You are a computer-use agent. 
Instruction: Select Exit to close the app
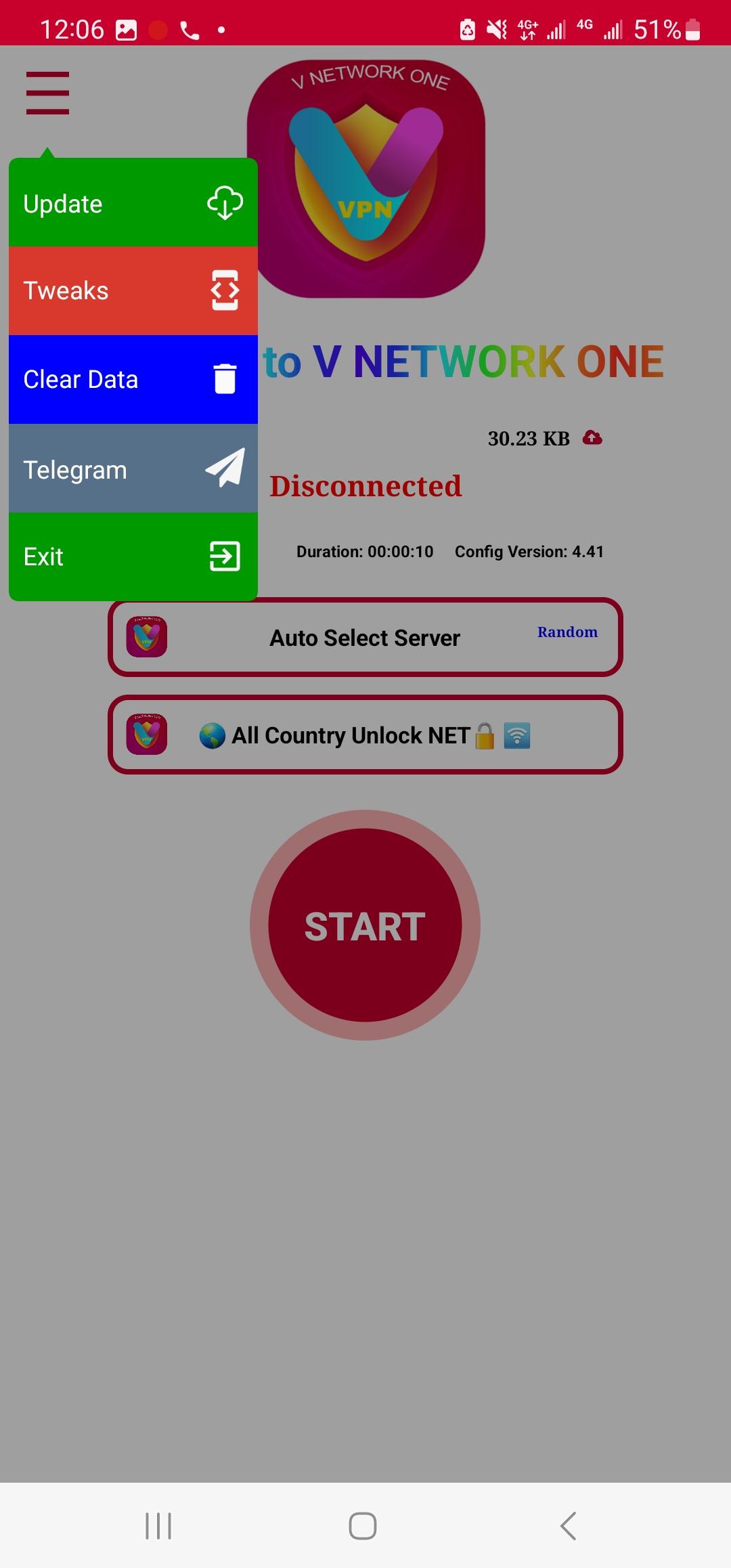point(133,557)
